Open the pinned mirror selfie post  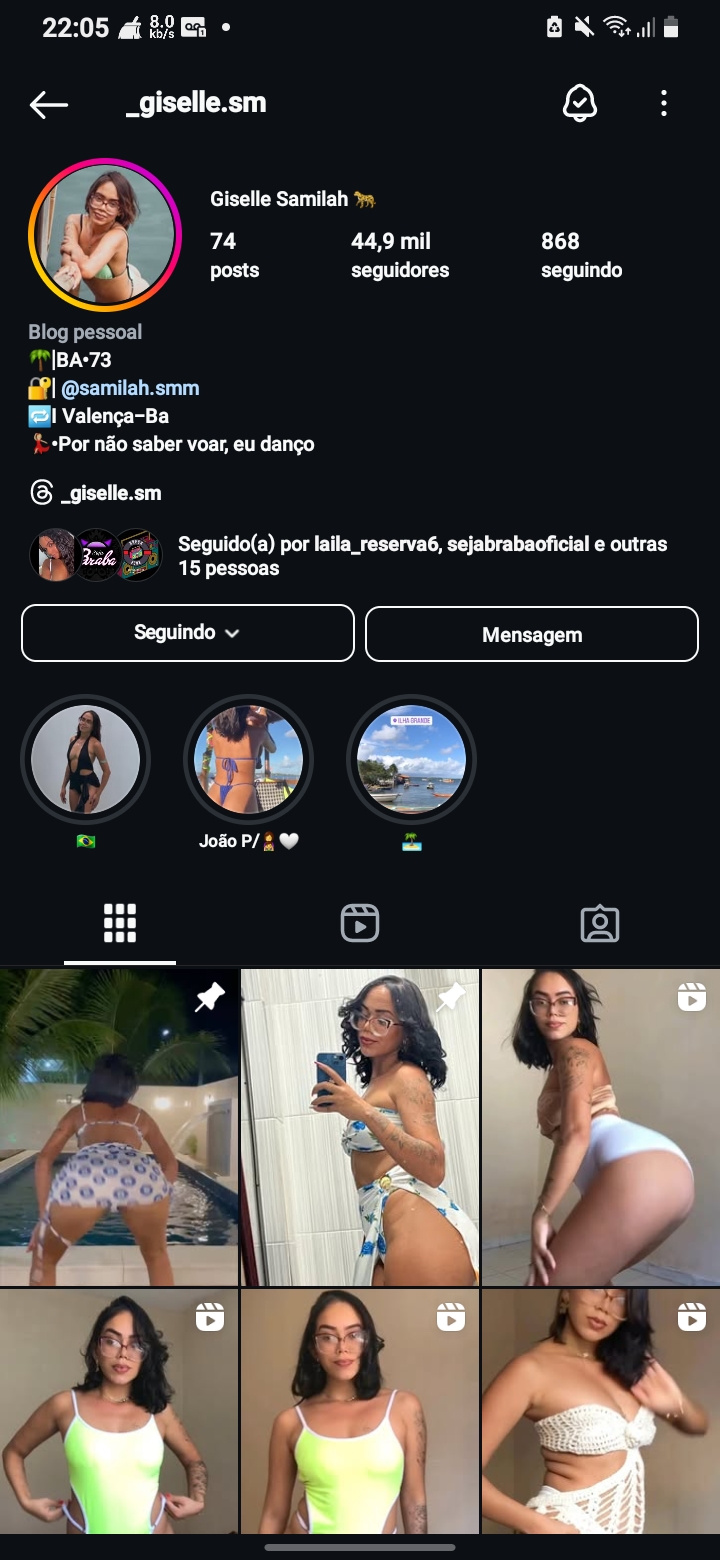360,1127
